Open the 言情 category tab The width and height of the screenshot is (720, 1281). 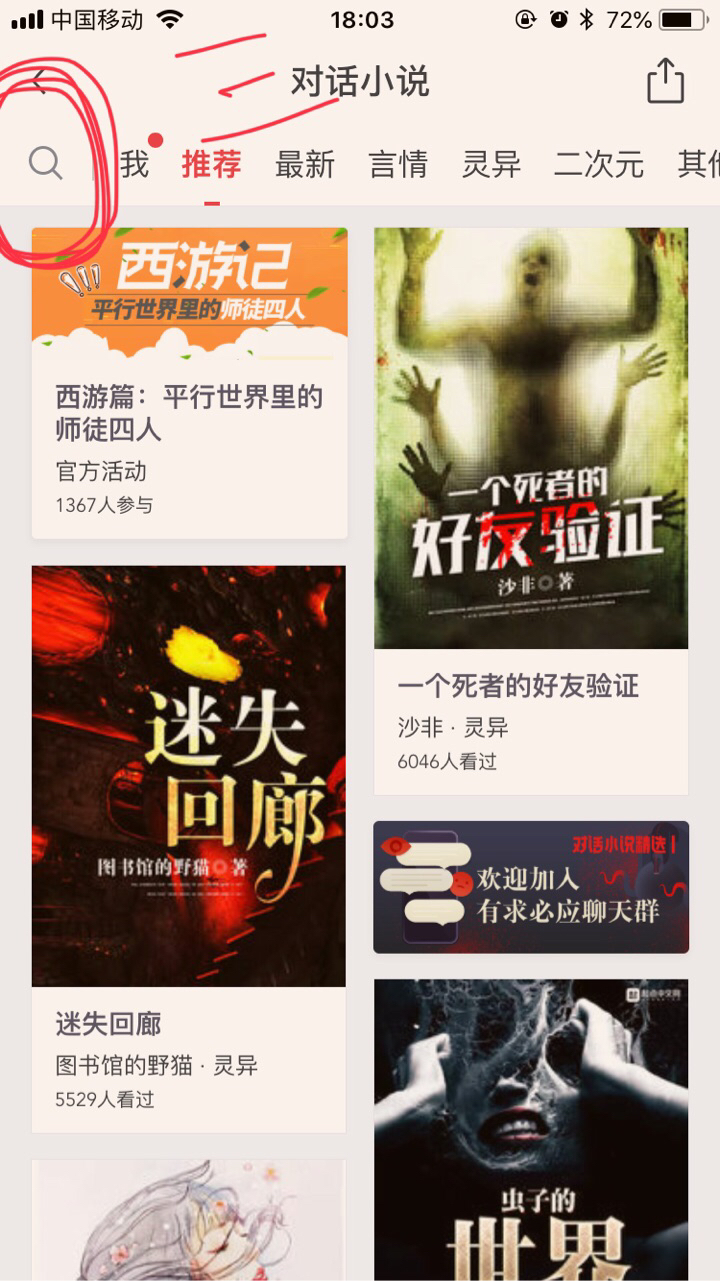coord(398,164)
